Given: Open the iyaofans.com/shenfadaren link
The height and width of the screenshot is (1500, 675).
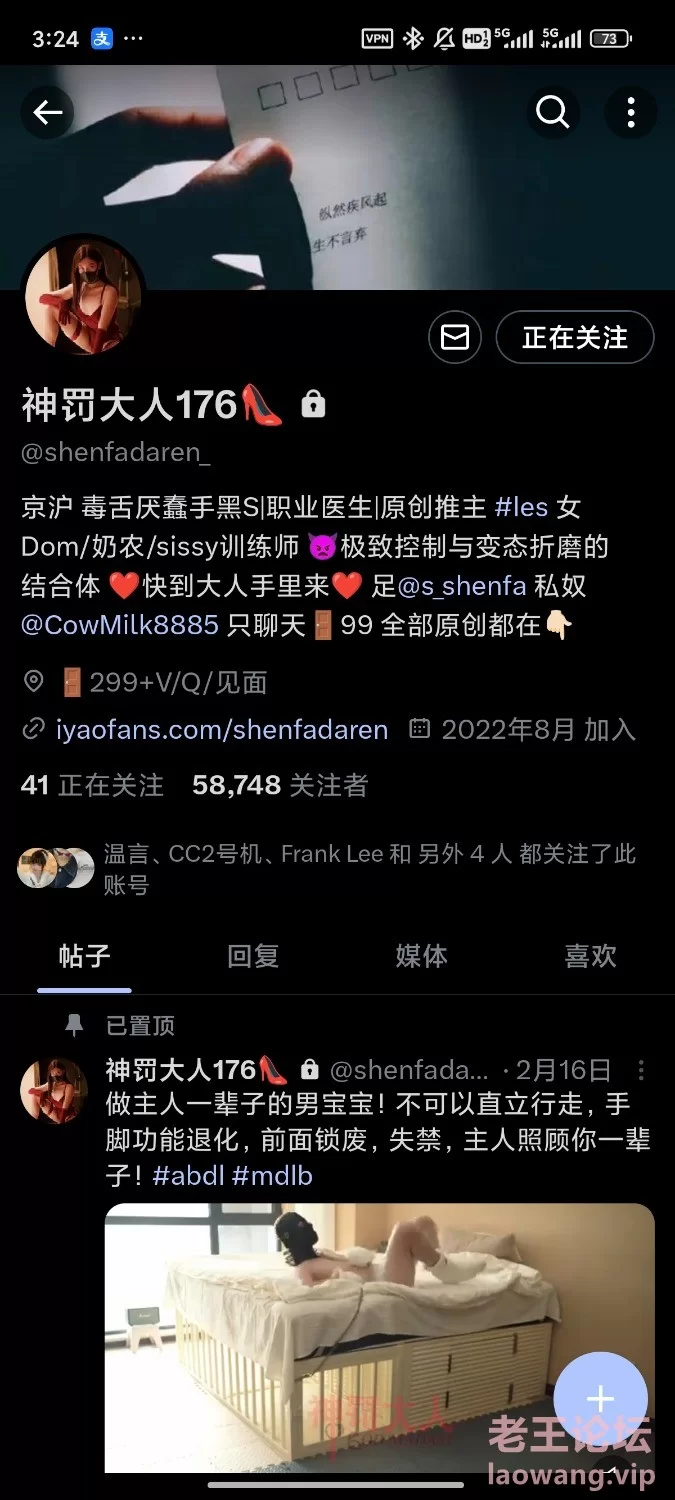Looking at the screenshot, I should (221, 730).
